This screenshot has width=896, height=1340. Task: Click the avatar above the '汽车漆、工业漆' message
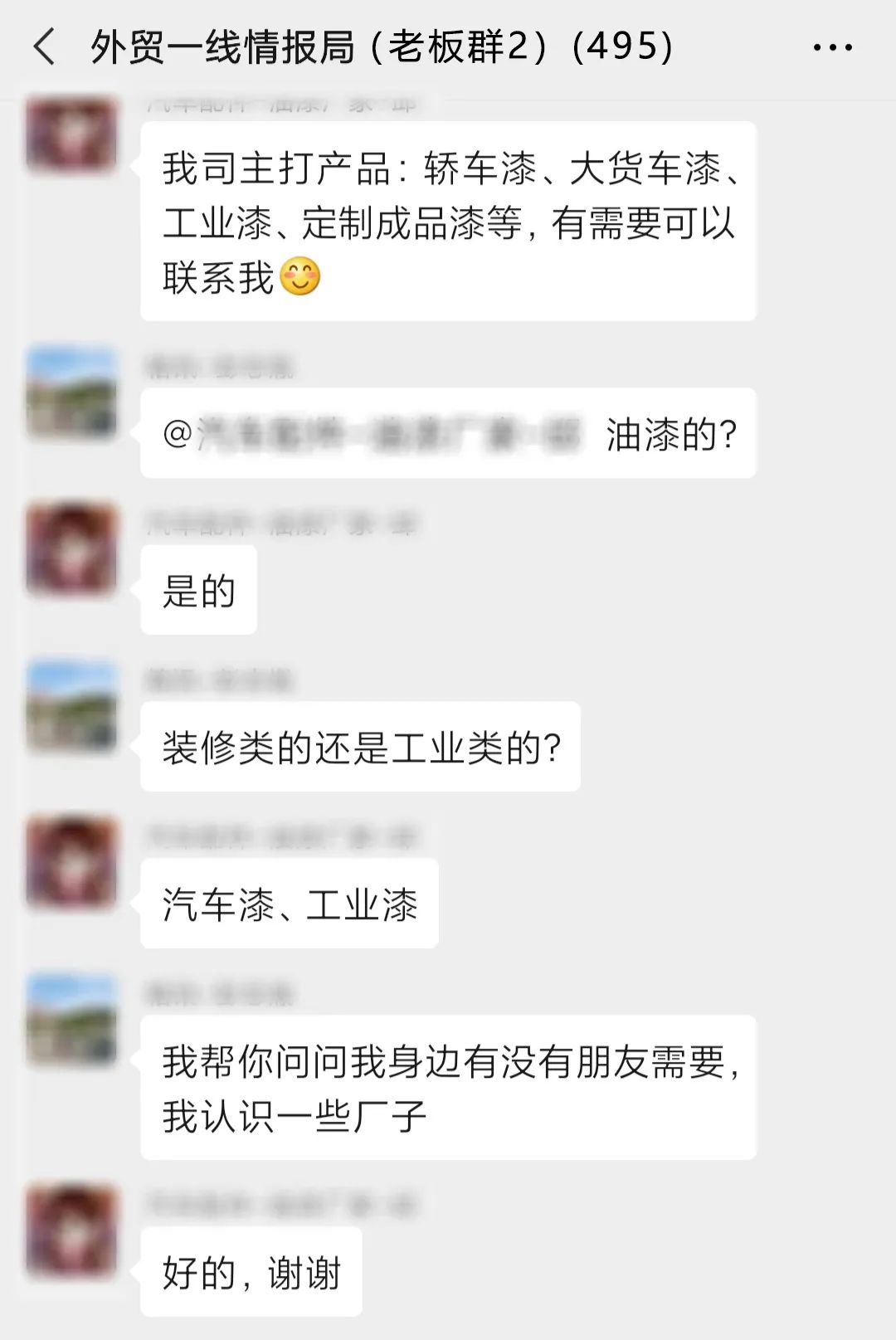click(x=71, y=863)
